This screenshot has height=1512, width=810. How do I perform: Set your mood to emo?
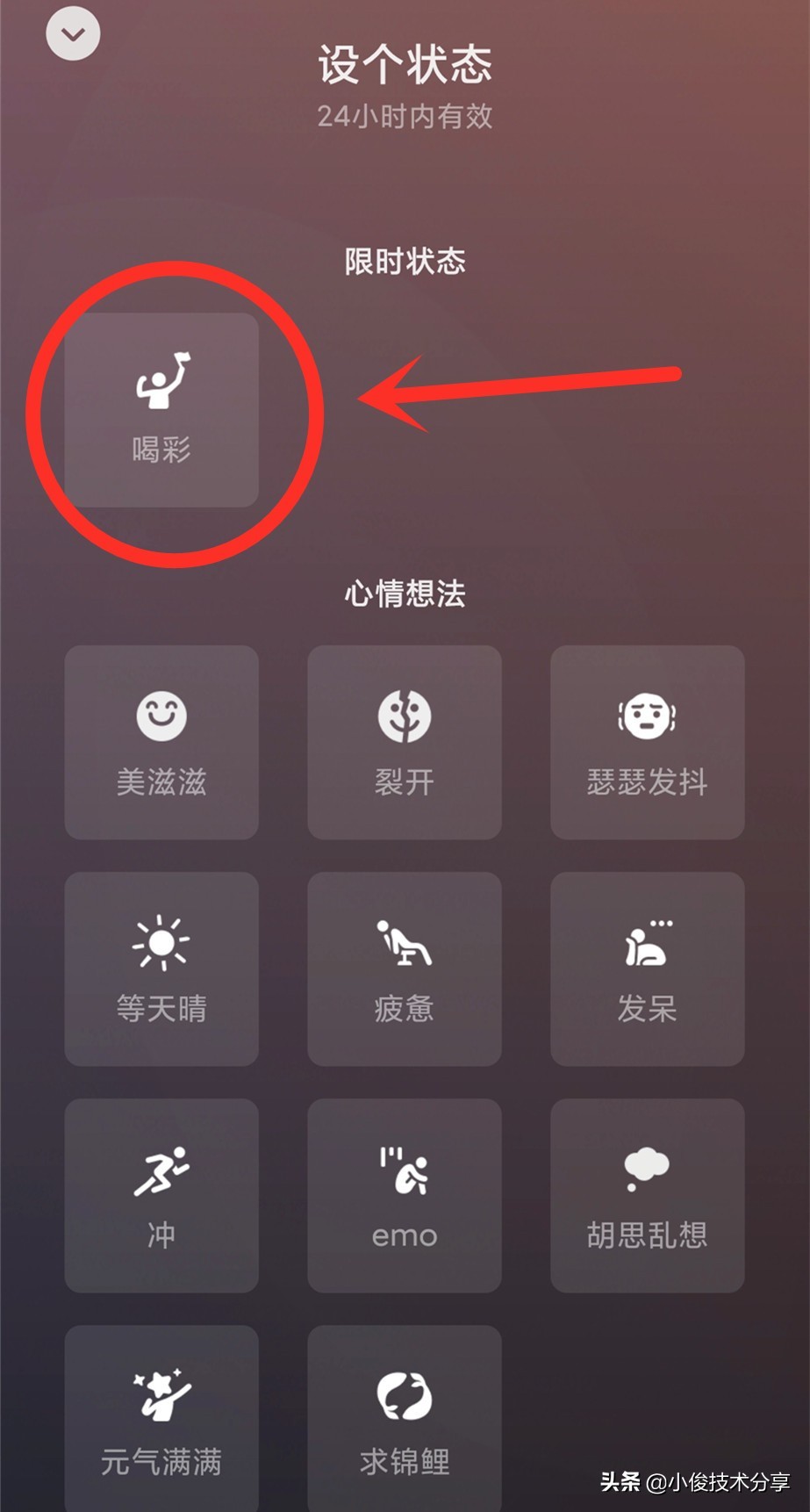click(405, 1195)
